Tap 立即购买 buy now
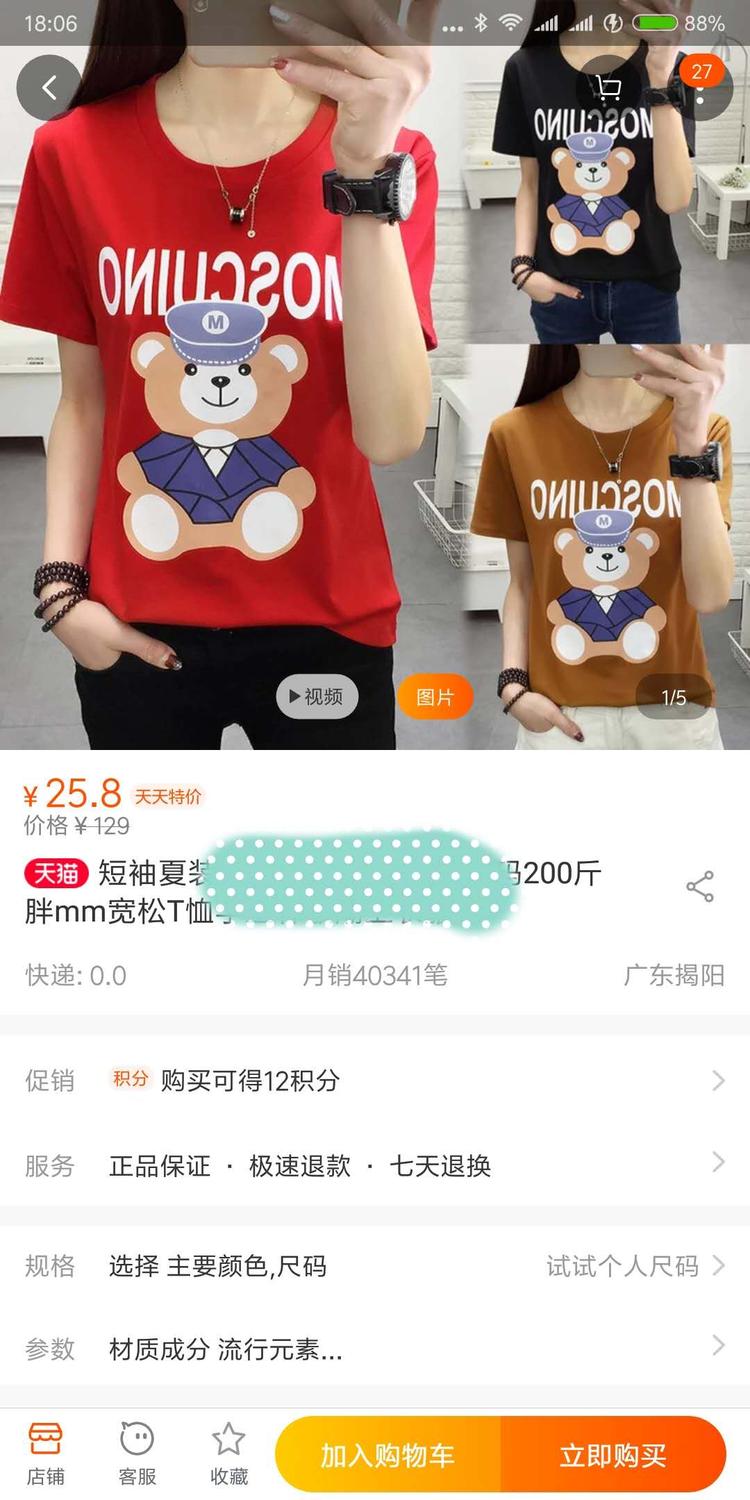Screen dimensions: 750x1500 pyautogui.click(x=612, y=1455)
